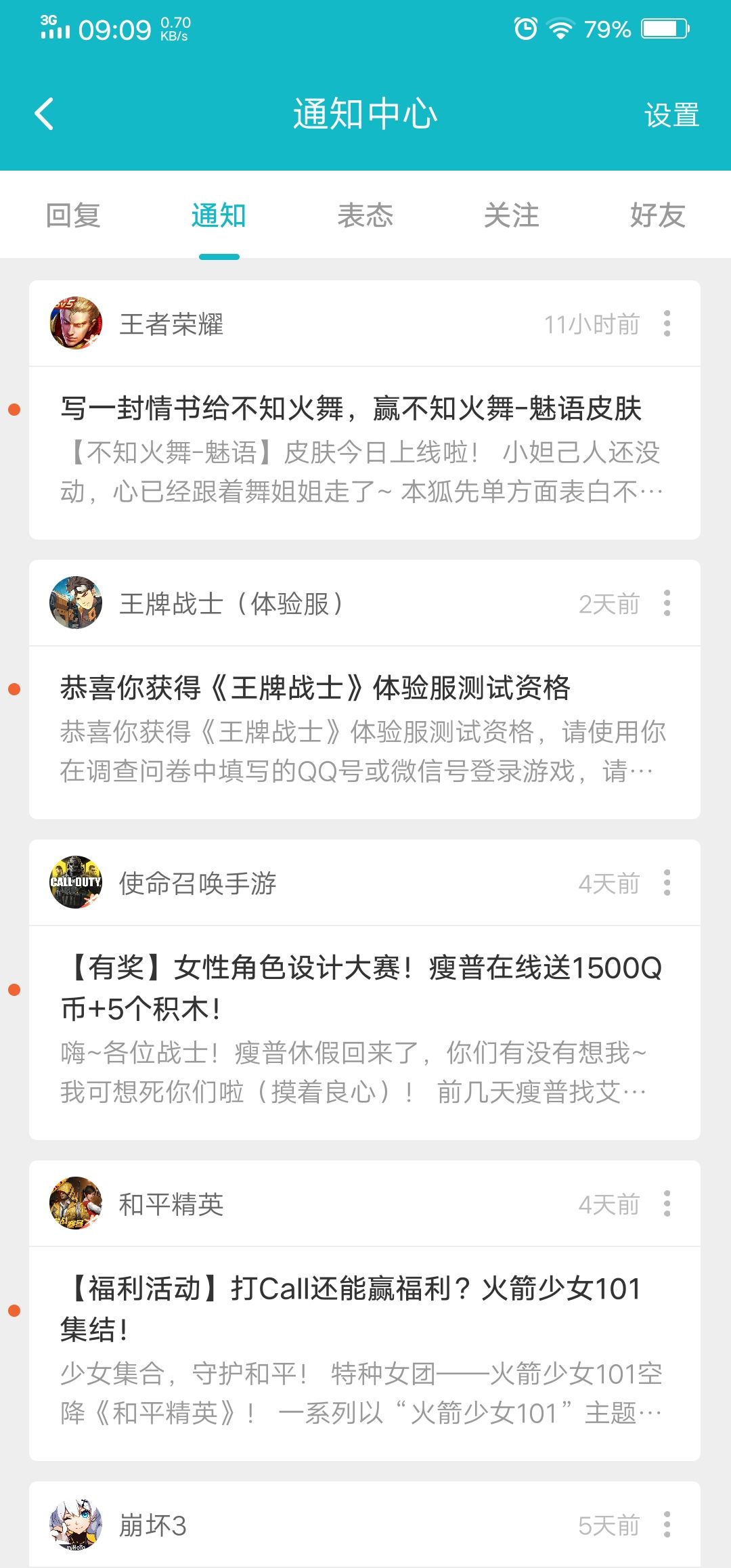
Task: Tap the alarm clock status bar icon
Action: [523, 27]
